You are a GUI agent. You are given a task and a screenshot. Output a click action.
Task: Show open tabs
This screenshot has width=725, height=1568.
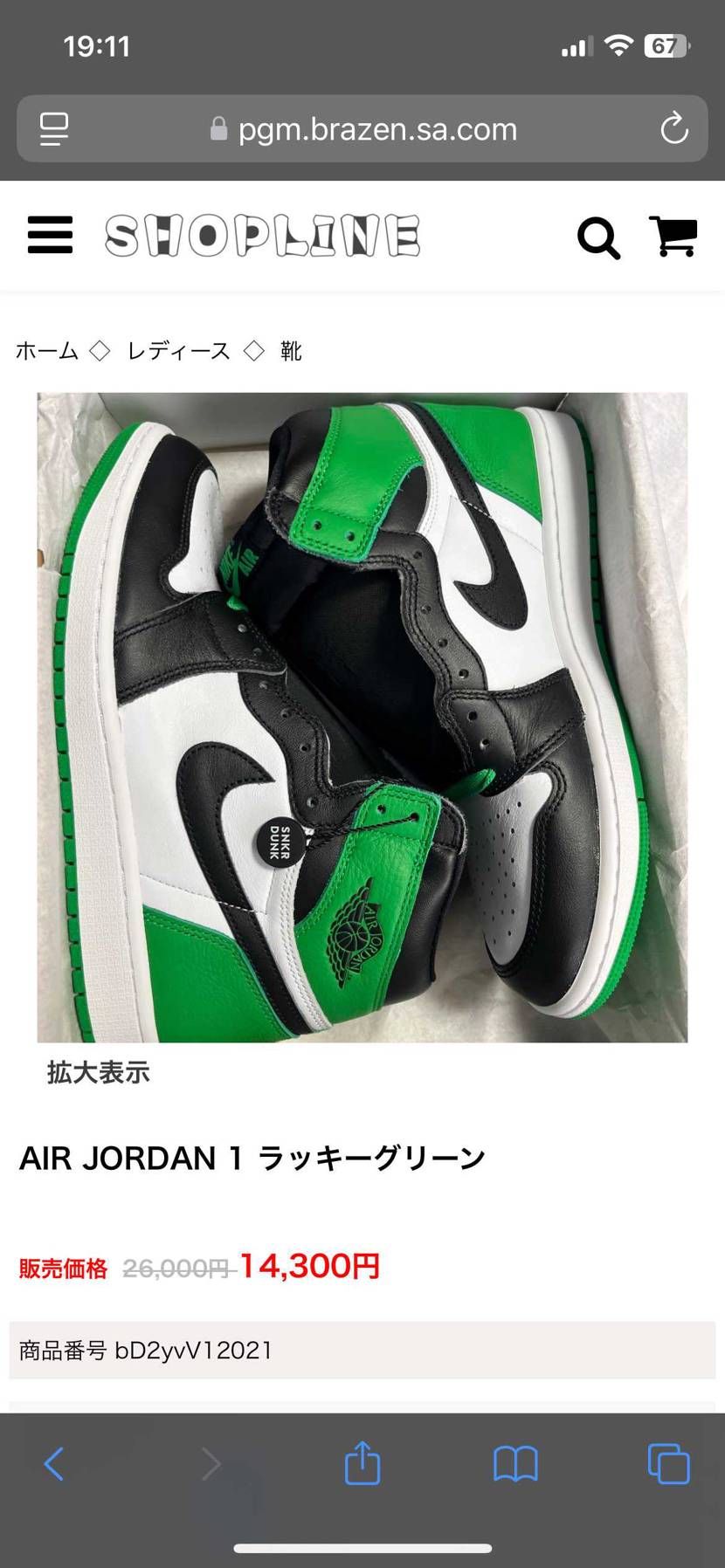(x=668, y=1463)
